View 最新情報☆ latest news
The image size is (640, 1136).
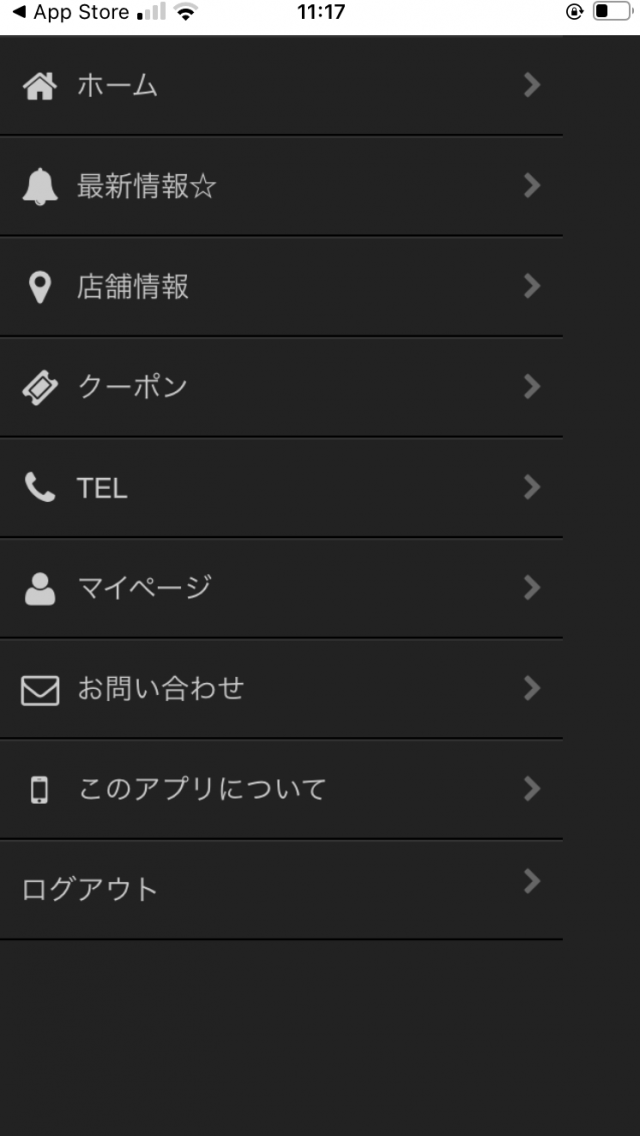(x=280, y=186)
